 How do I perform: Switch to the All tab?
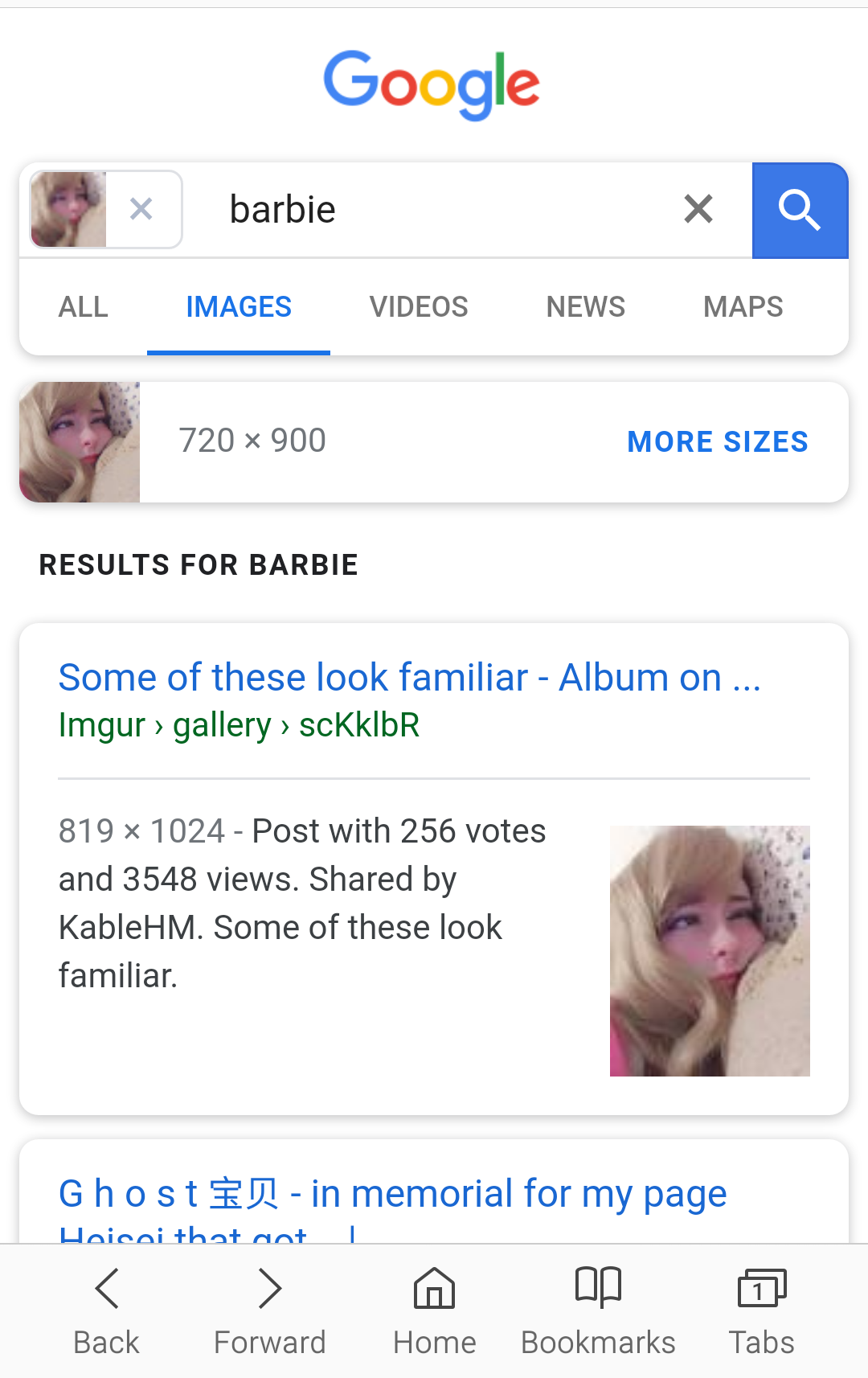(83, 307)
